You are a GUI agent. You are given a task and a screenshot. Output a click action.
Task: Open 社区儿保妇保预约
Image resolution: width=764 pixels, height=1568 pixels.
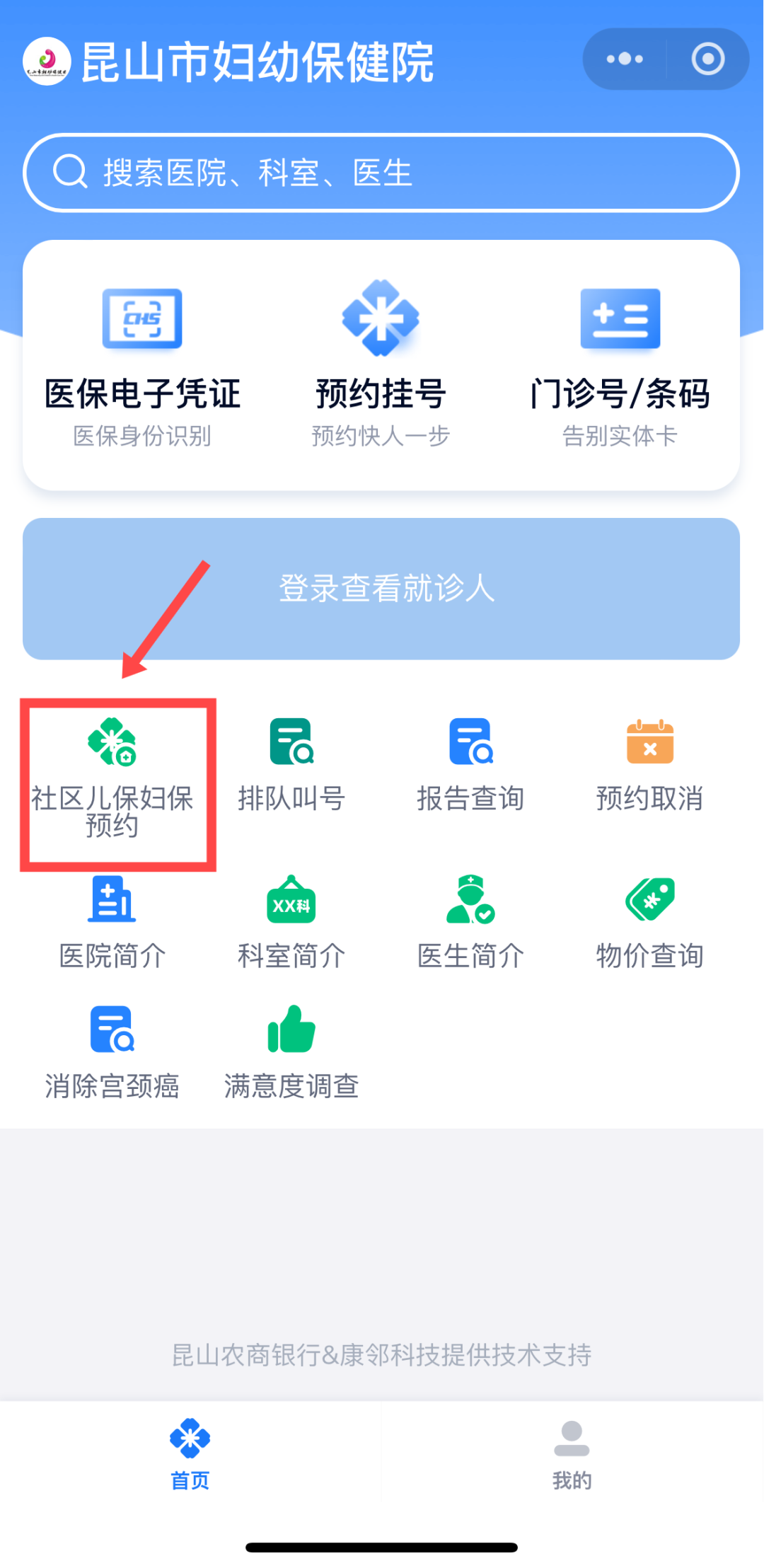click(113, 777)
